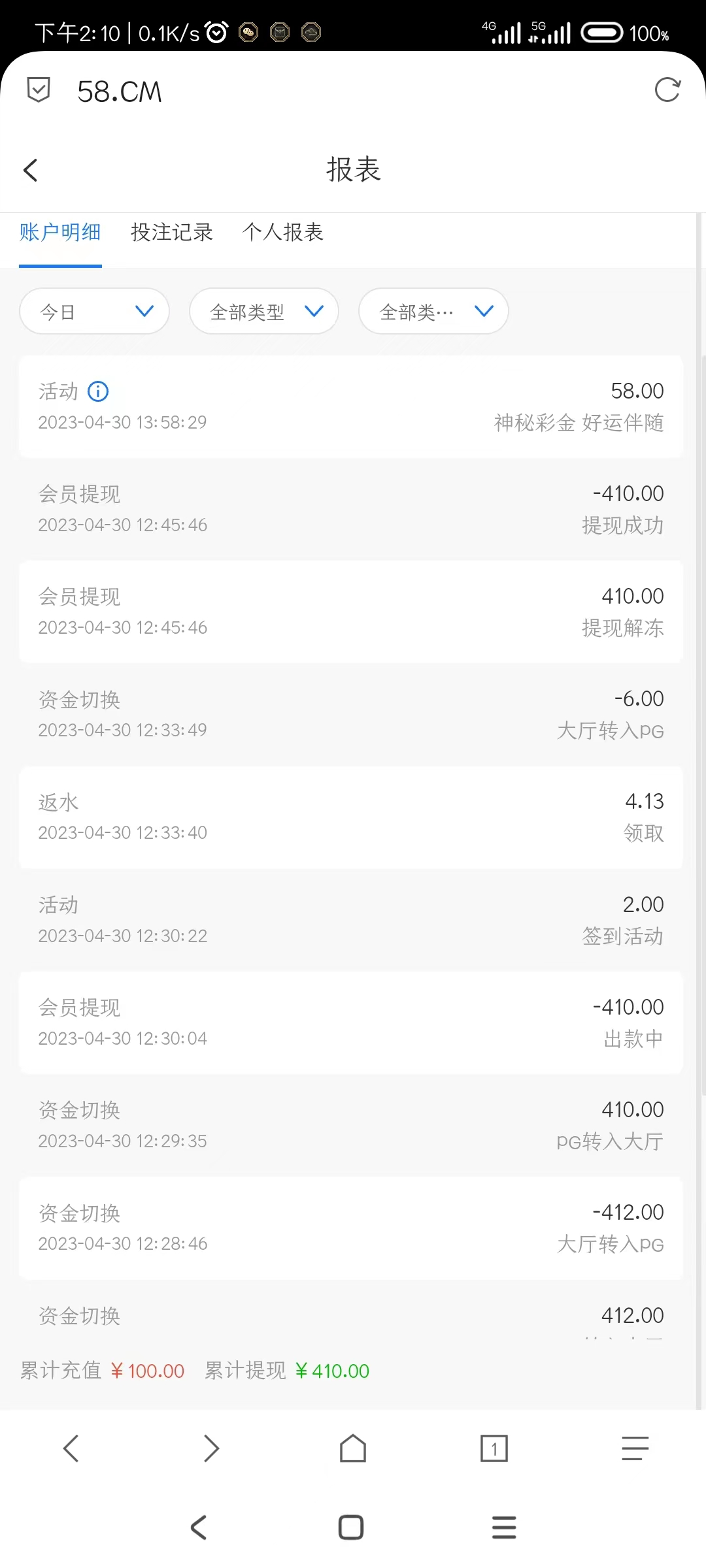
Task: Open the 全部类型 filter dropdown
Action: (264, 312)
